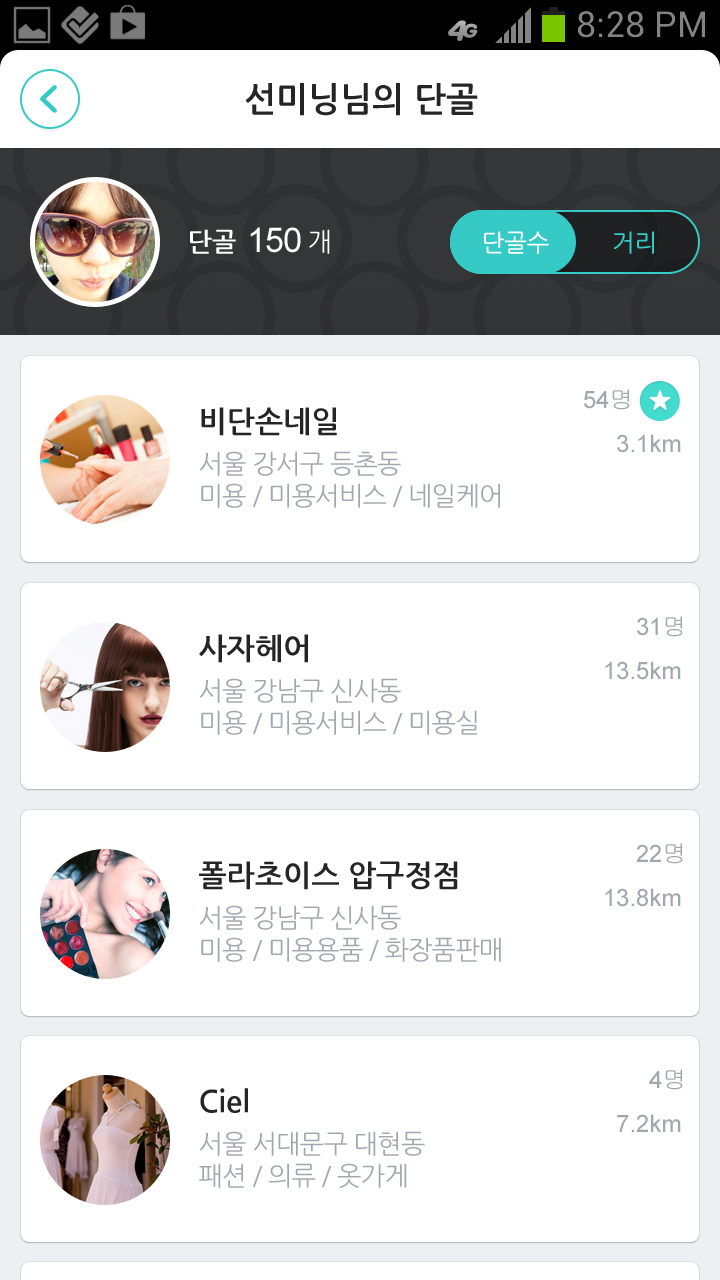Switch sorting to 거리
This screenshot has width=720, height=1280.
click(x=634, y=242)
